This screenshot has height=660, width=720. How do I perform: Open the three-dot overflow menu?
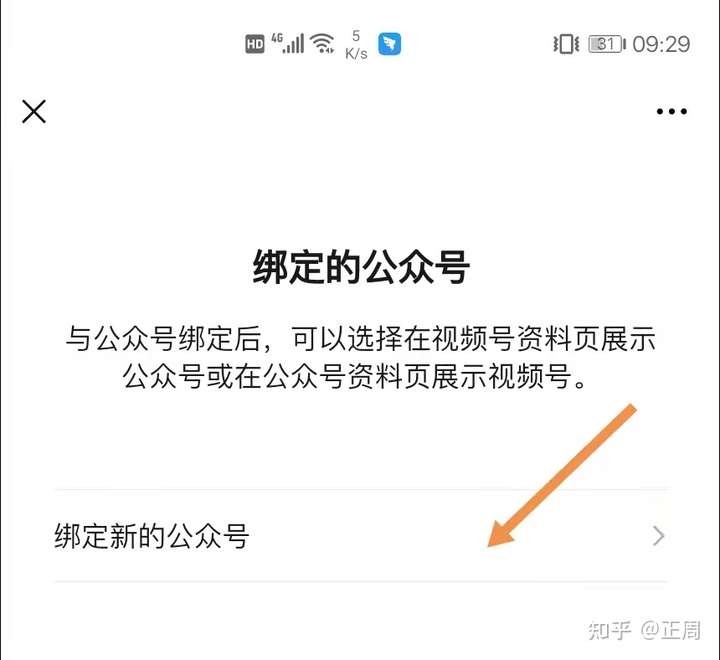click(x=671, y=112)
